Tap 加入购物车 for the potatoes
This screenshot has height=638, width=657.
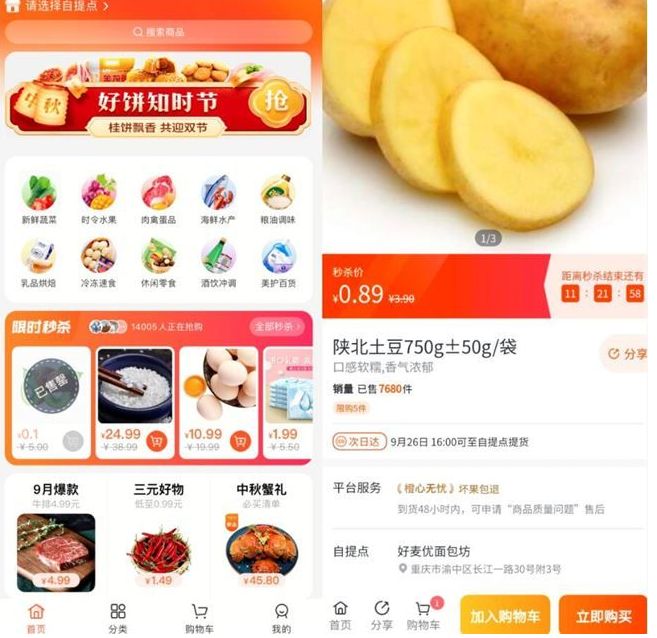pyautogui.click(x=504, y=616)
